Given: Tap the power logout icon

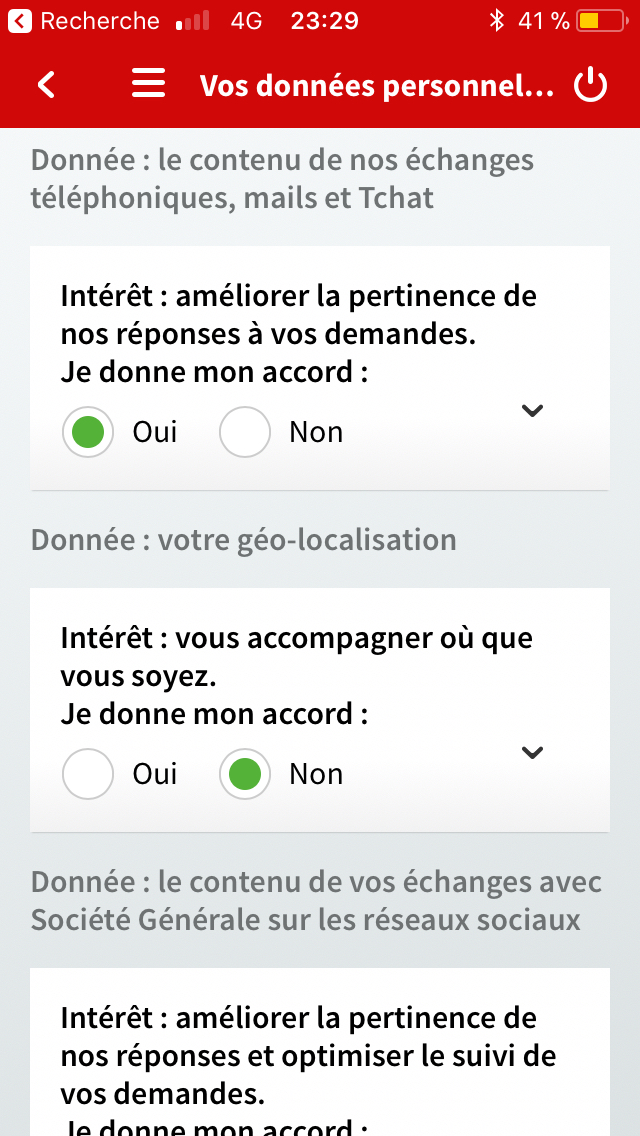Looking at the screenshot, I should tap(591, 85).
